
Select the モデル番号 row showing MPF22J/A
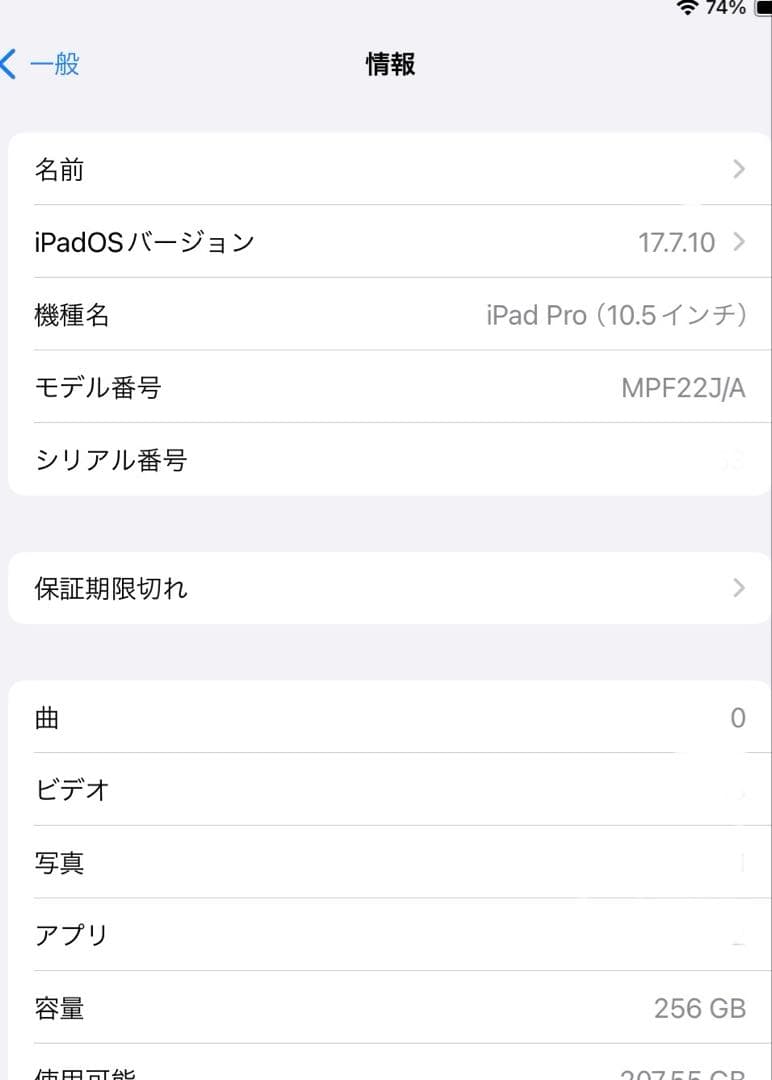(x=386, y=387)
